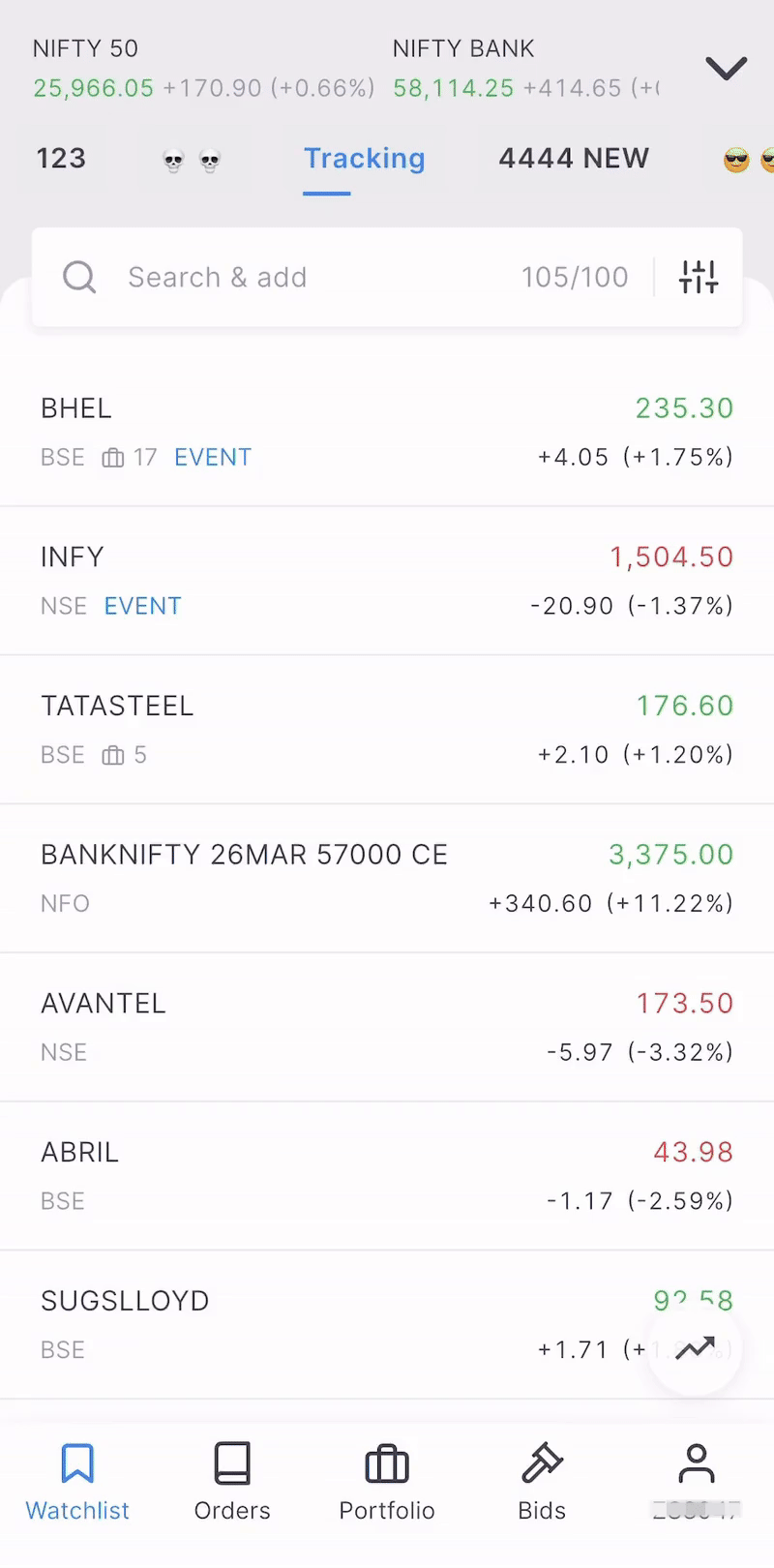The width and height of the screenshot is (774, 1568).
Task: Expand the market indices chevron
Action: pos(726,69)
